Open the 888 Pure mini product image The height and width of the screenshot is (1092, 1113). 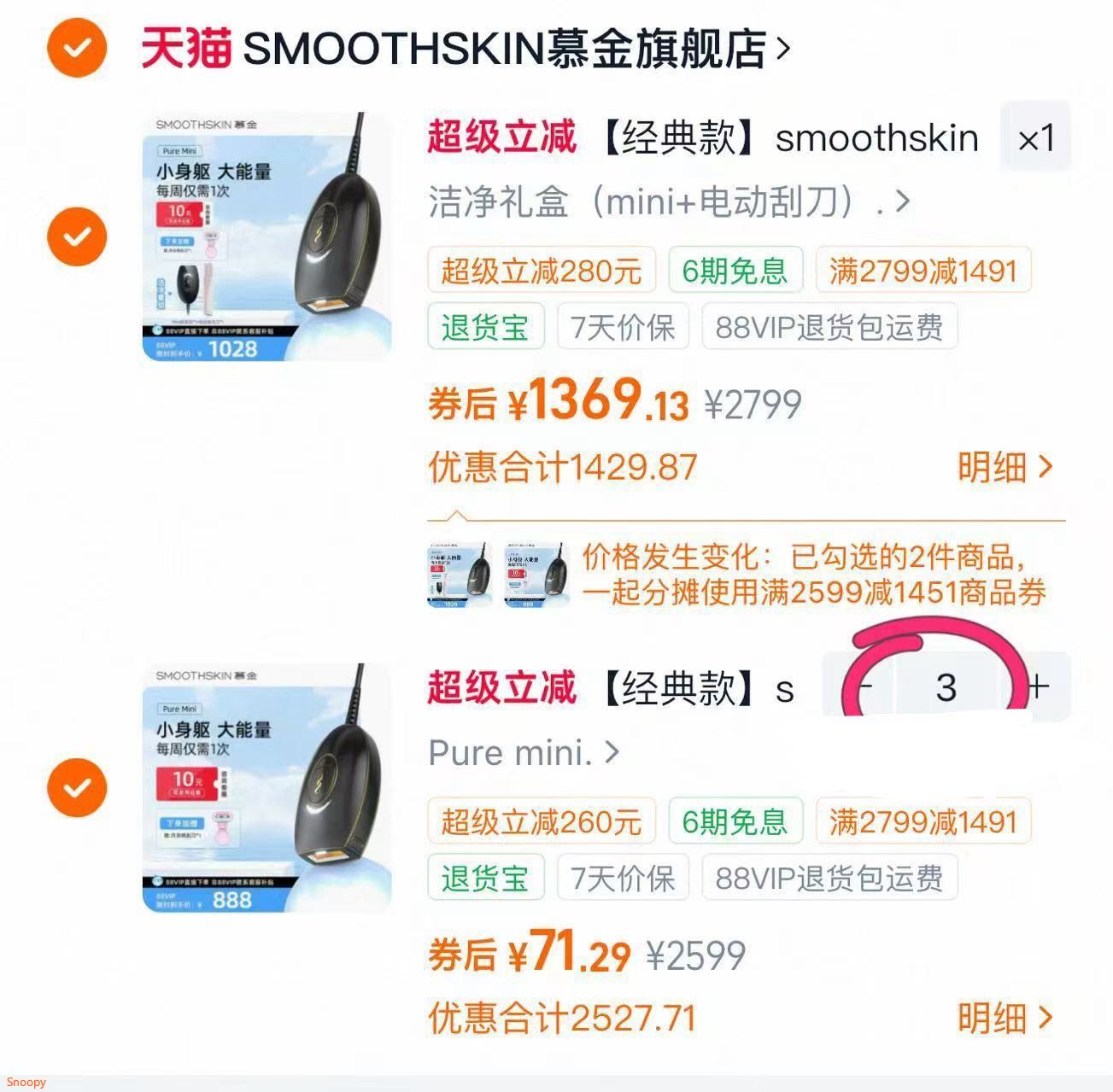267,787
